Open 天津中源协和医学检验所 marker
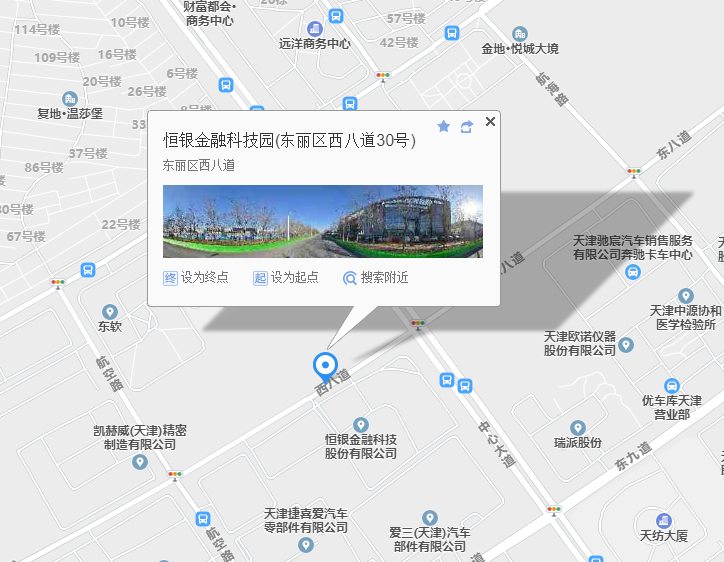Image resolution: width=724 pixels, height=562 pixels. pyautogui.click(x=685, y=296)
